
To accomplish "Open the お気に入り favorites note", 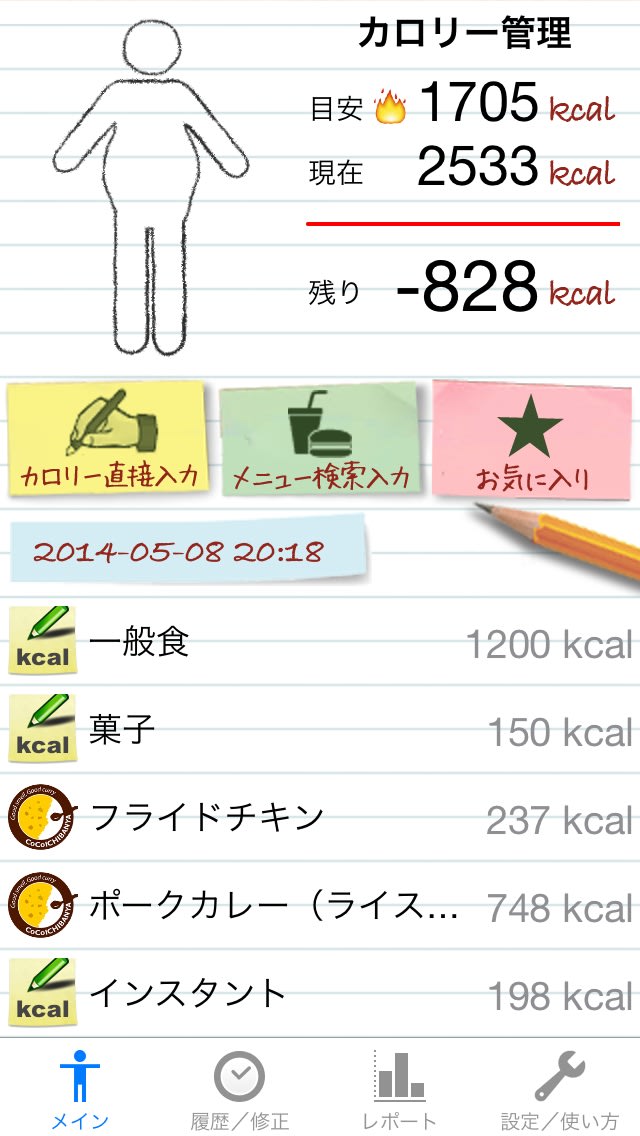I will [530, 440].
